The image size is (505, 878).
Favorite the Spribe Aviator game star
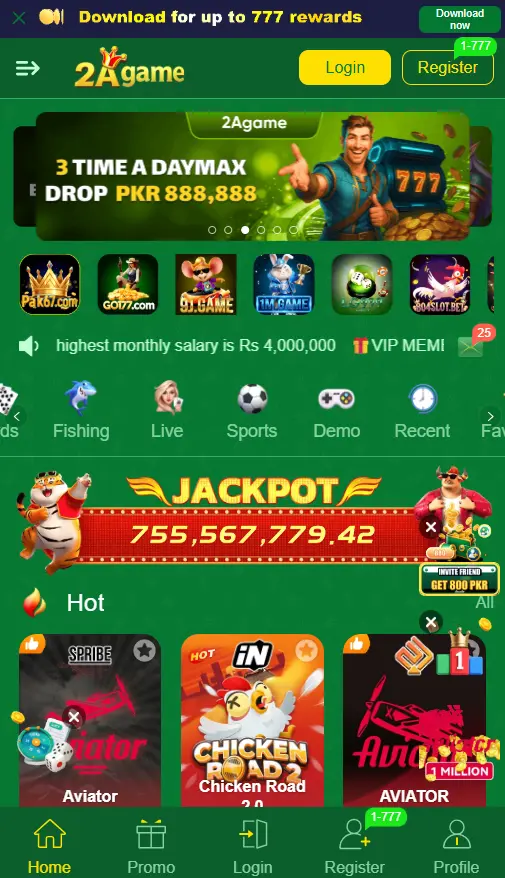pyautogui.click(x=144, y=650)
